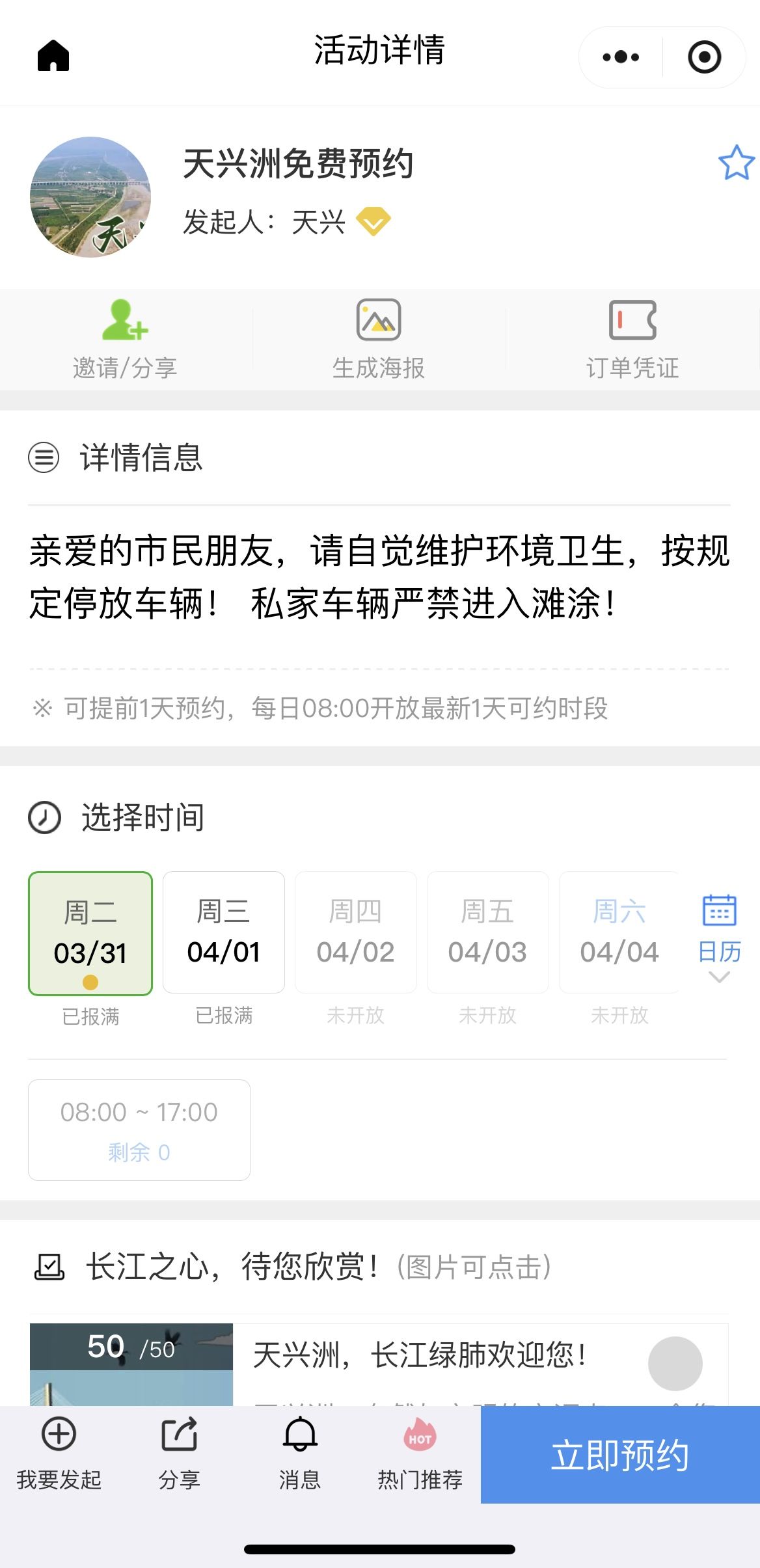Generate a poster via 生成海报
Screen dimensions: 760x1568
tap(379, 340)
